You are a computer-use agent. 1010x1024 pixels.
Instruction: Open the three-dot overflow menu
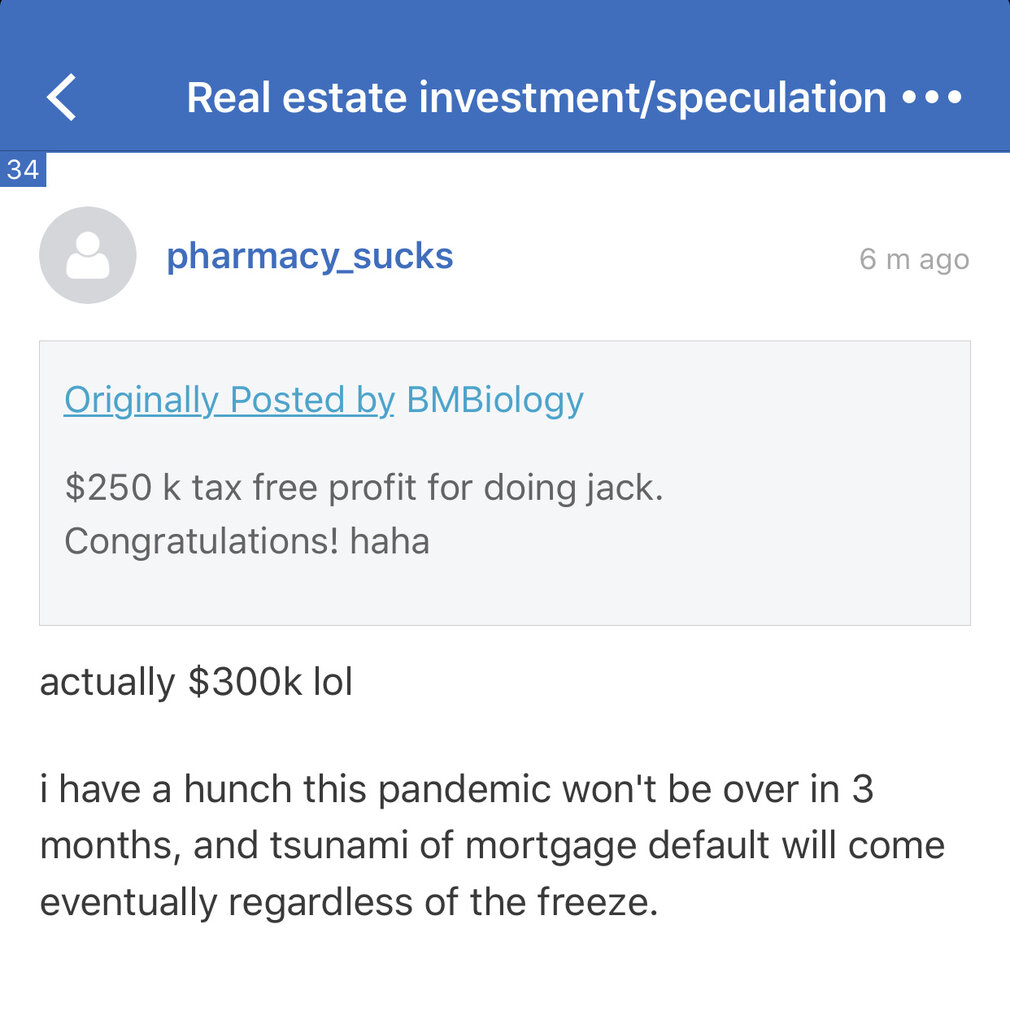point(932,98)
